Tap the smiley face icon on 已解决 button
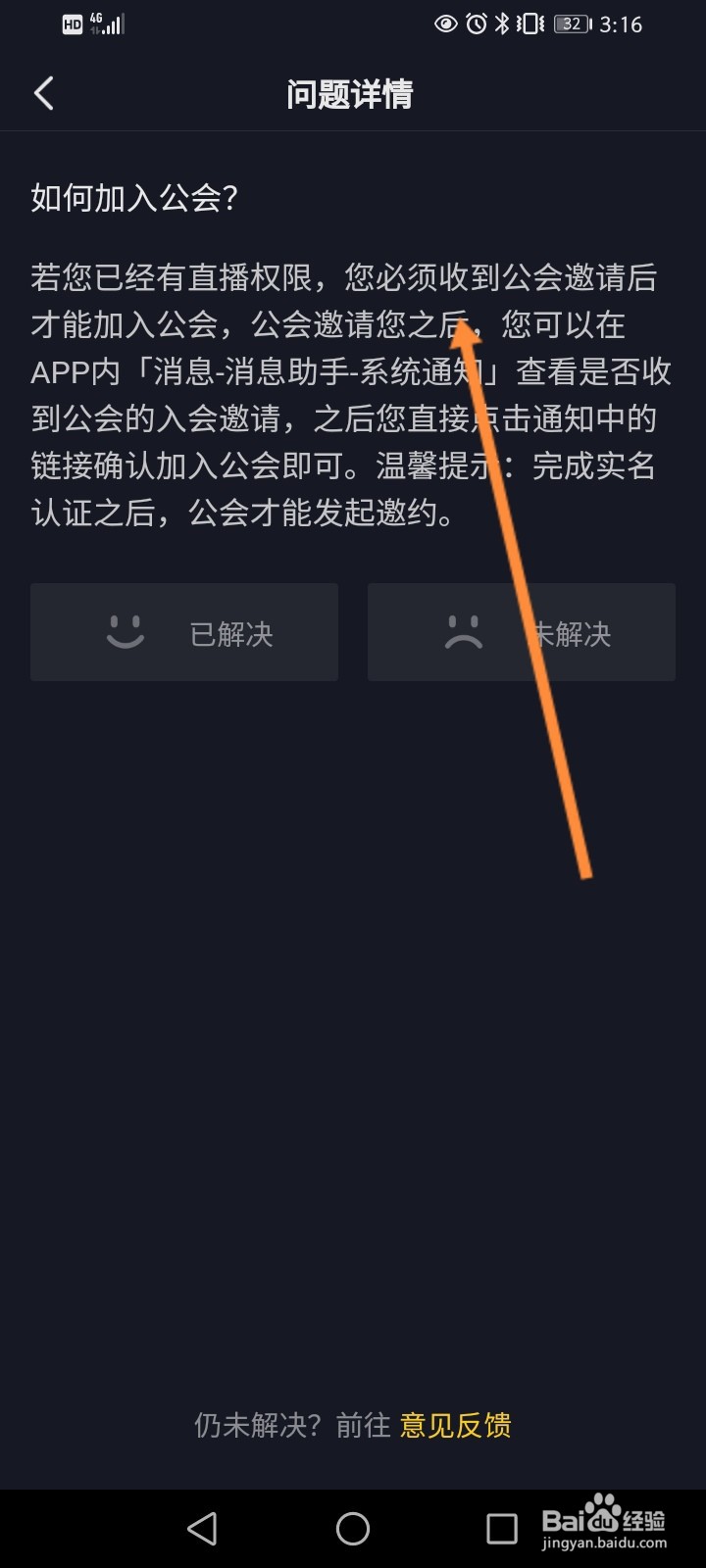 point(127,632)
